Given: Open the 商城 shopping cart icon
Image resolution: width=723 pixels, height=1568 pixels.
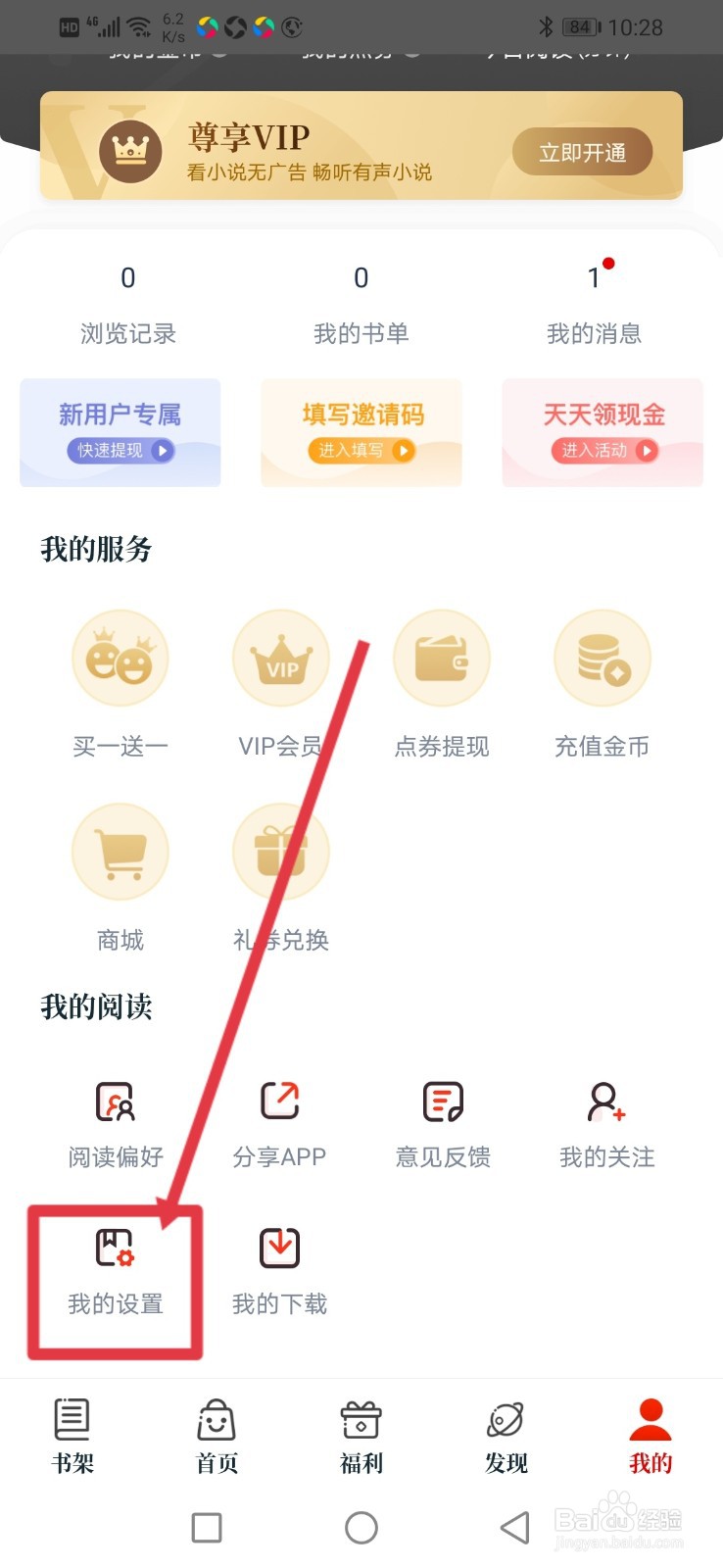Looking at the screenshot, I should point(120,852).
